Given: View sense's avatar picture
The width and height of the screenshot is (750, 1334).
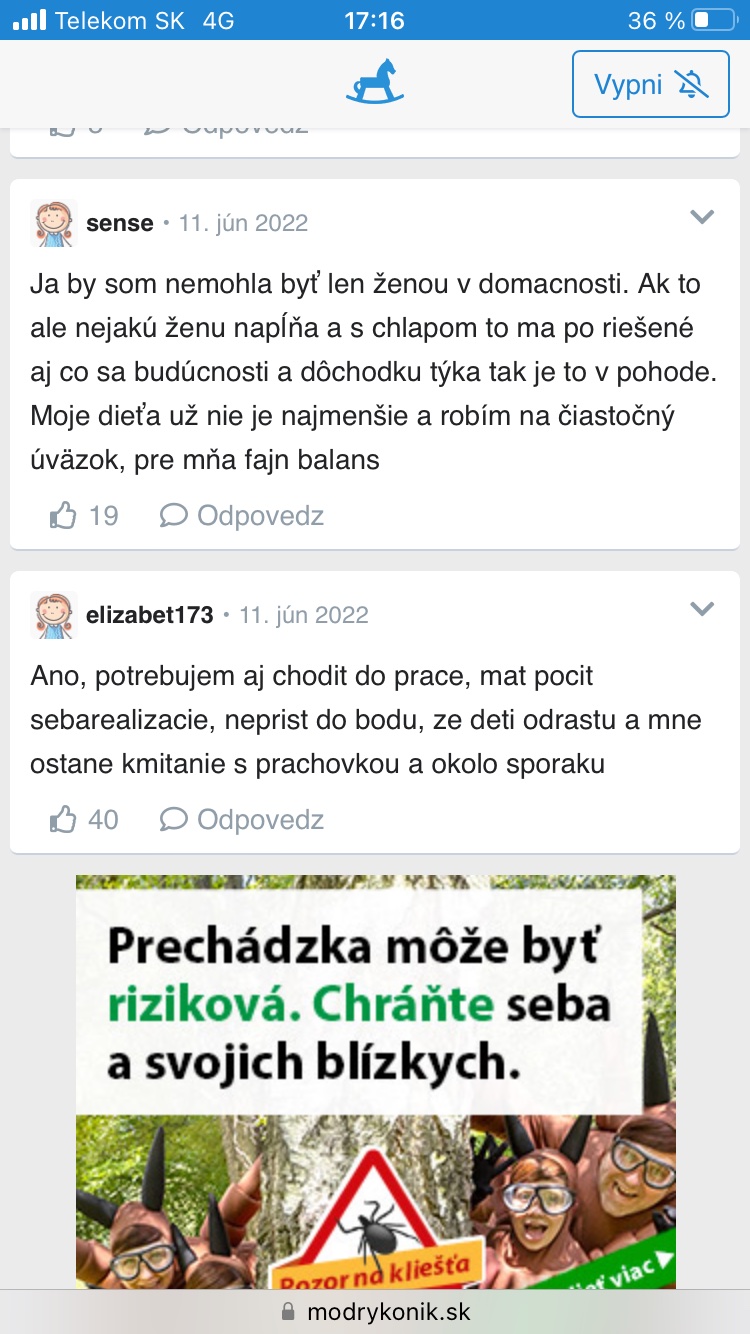Looking at the screenshot, I should pos(54,223).
